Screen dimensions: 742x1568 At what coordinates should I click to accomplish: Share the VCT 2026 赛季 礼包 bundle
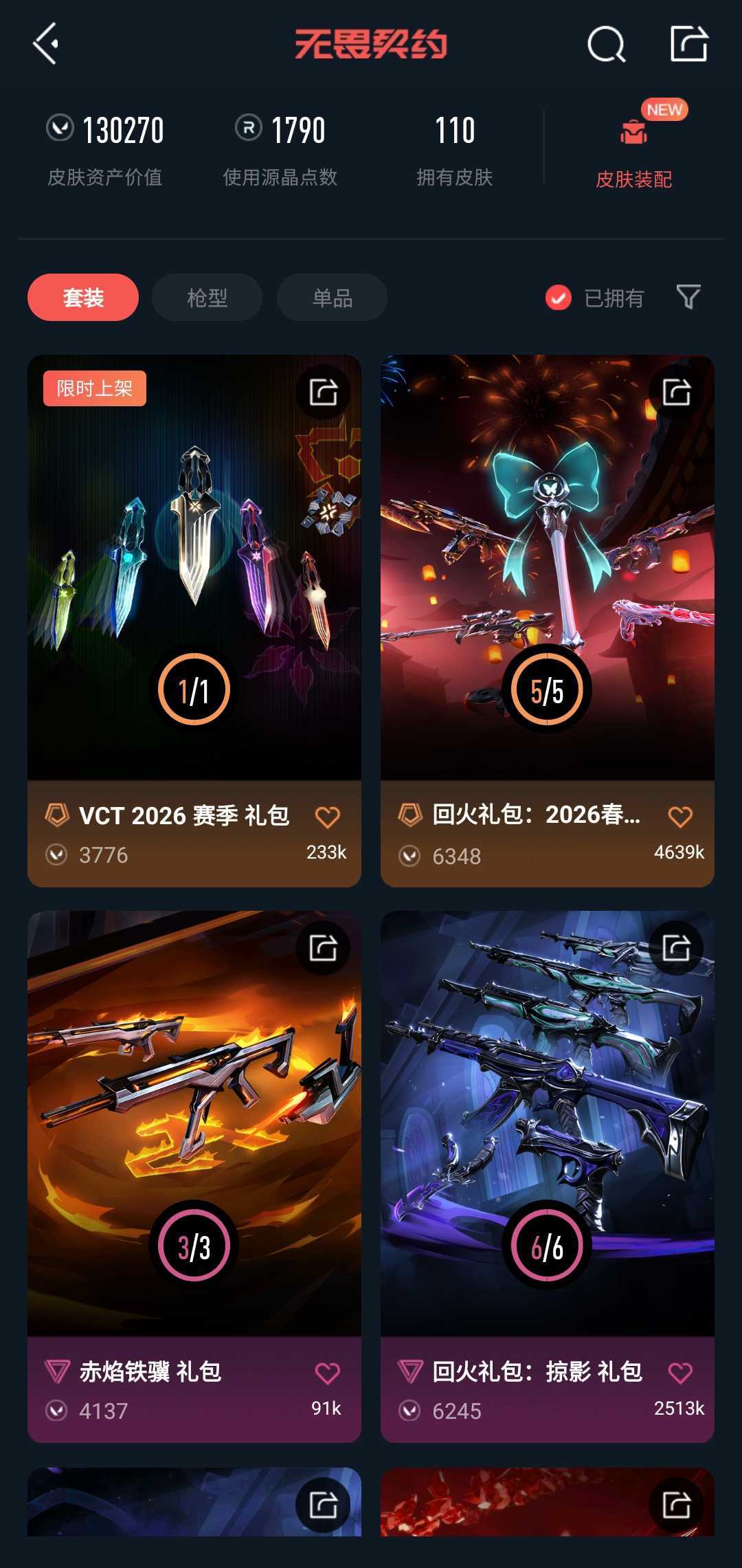tap(323, 393)
